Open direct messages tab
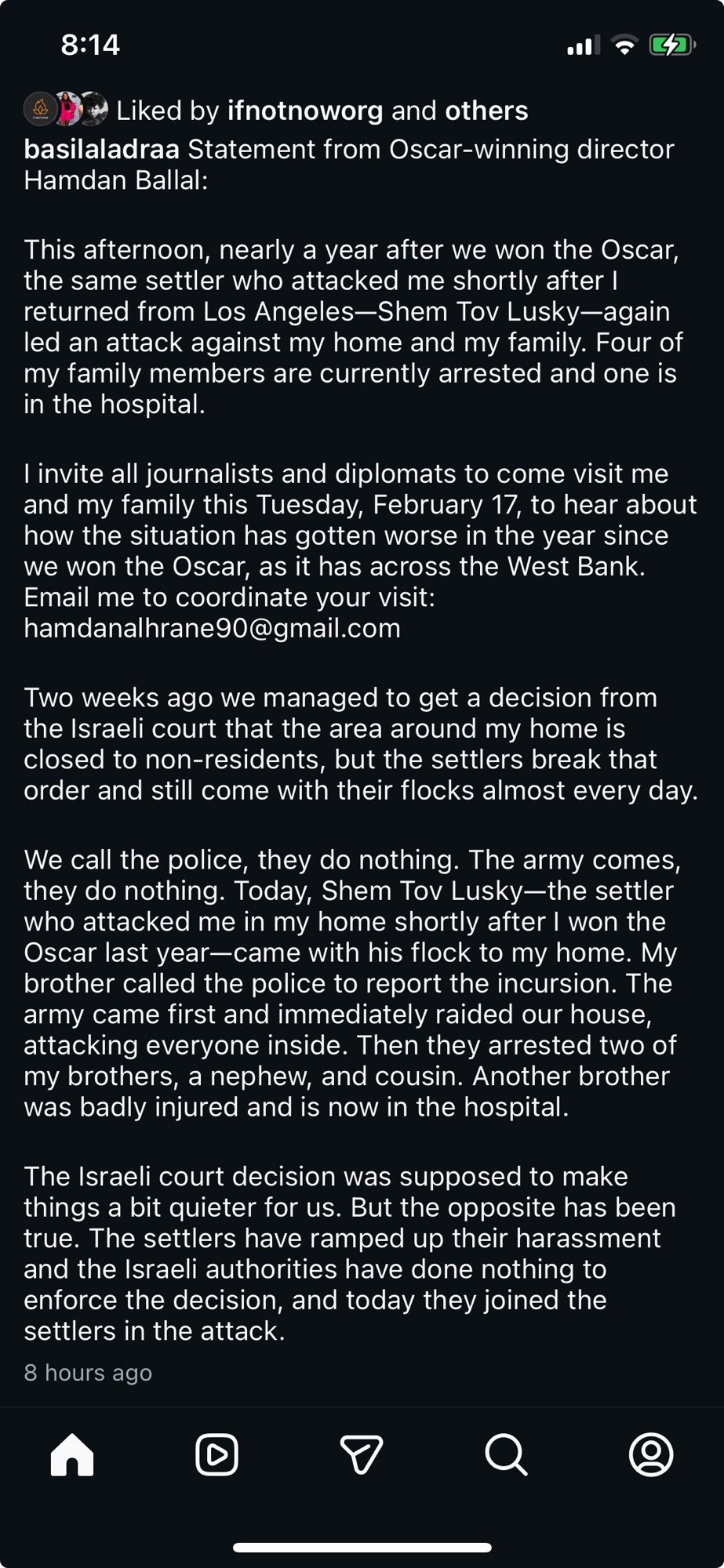This screenshot has height=1568, width=724. tap(362, 1455)
